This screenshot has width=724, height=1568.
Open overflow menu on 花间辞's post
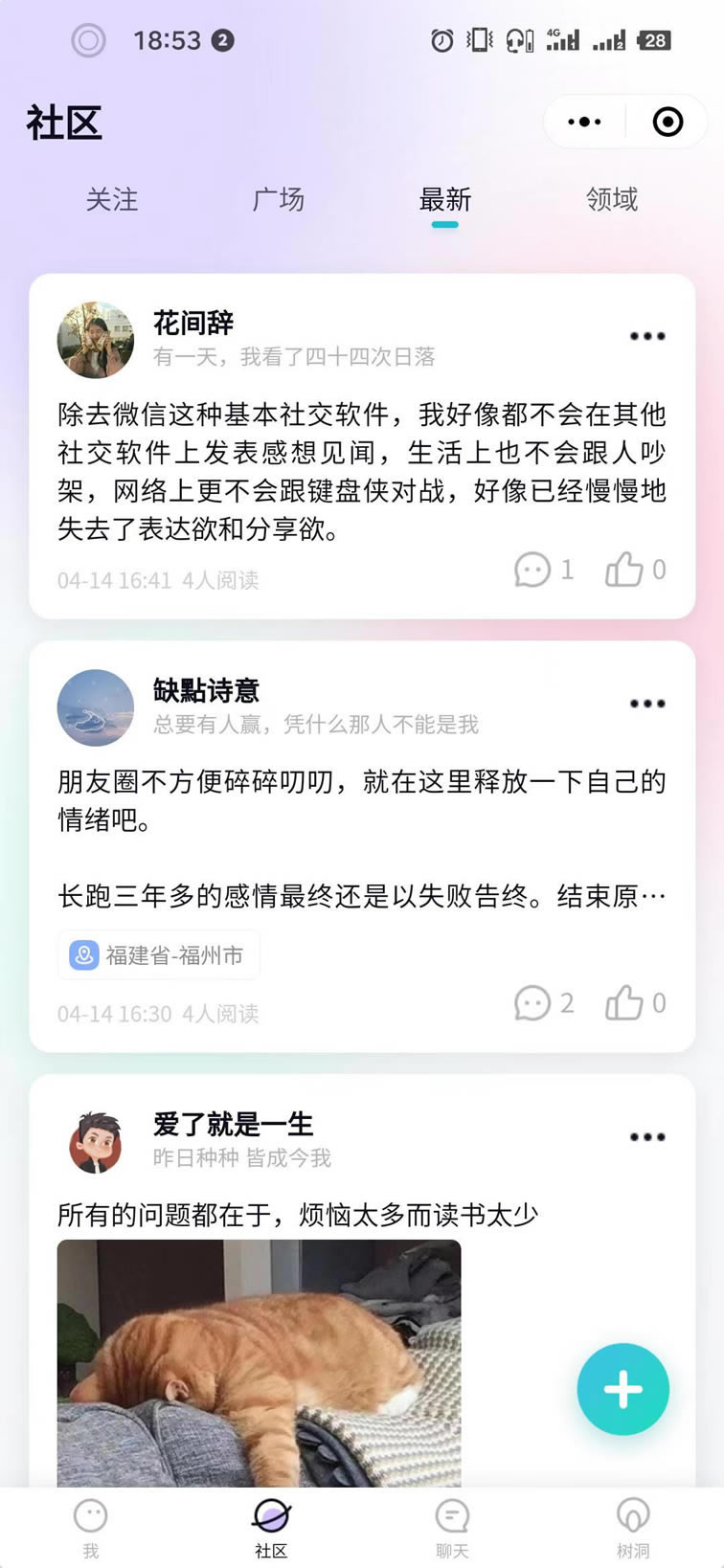[647, 336]
